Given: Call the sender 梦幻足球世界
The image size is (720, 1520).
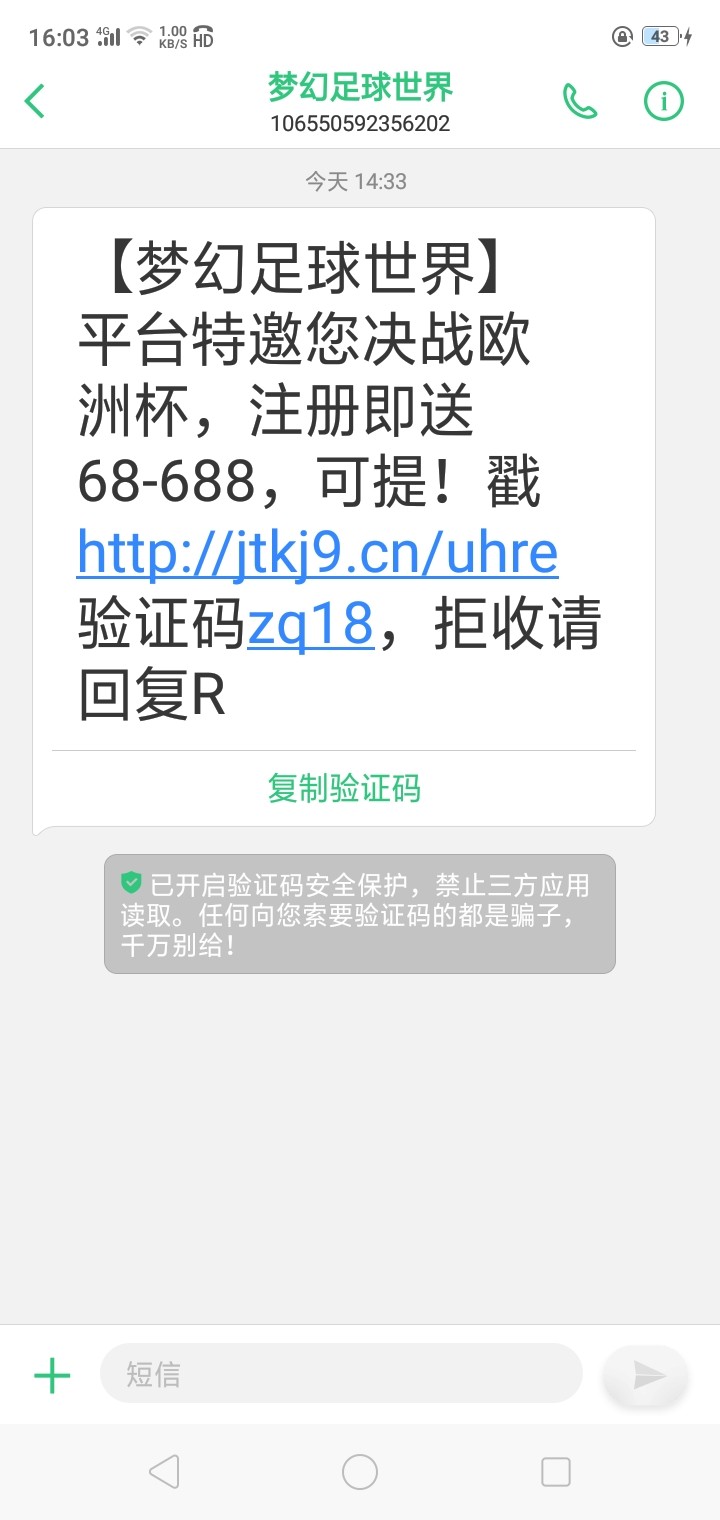Looking at the screenshot, I should coord(580,101).
